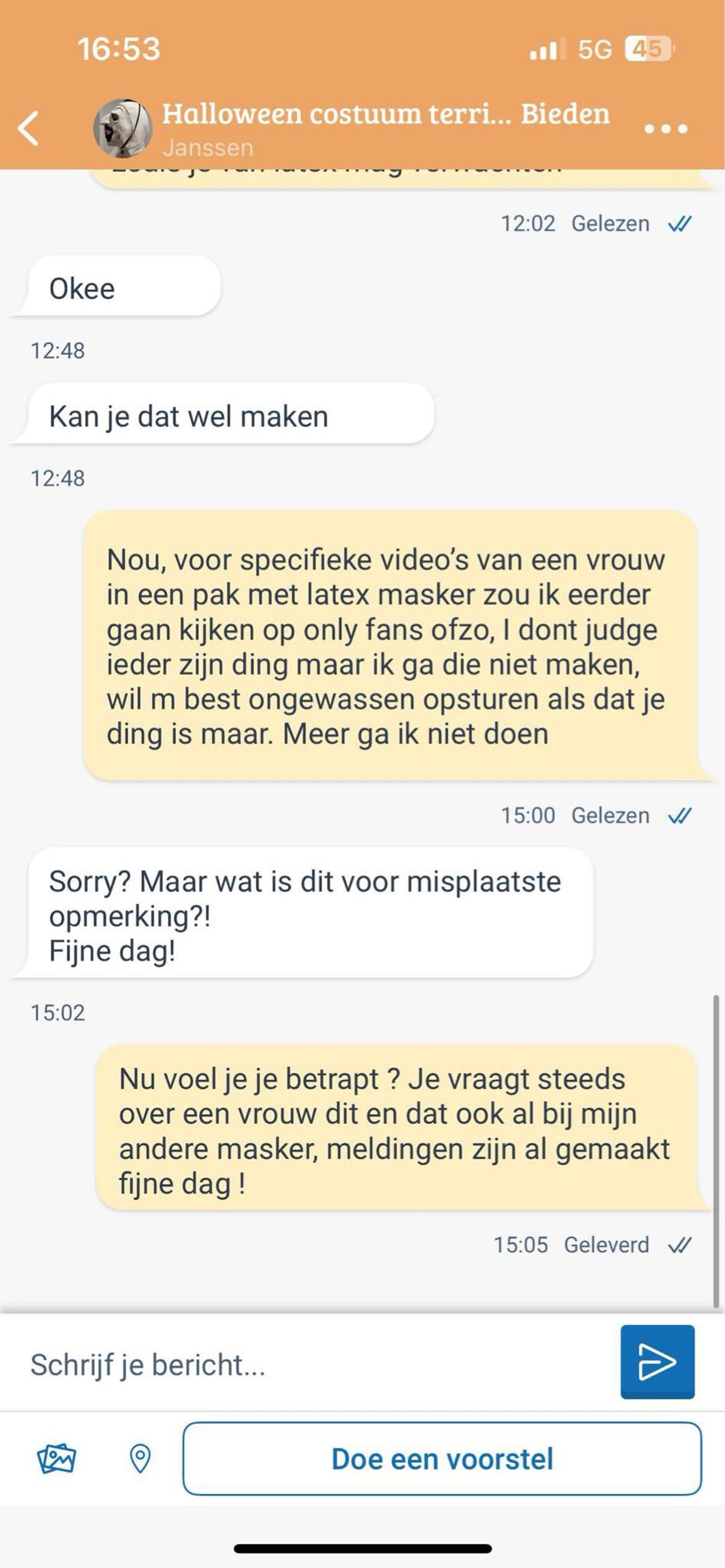Attach a photo with the image icon
Image resolution: width=725 pixels, height=1568 pixels.
[x=56, y=1459]
